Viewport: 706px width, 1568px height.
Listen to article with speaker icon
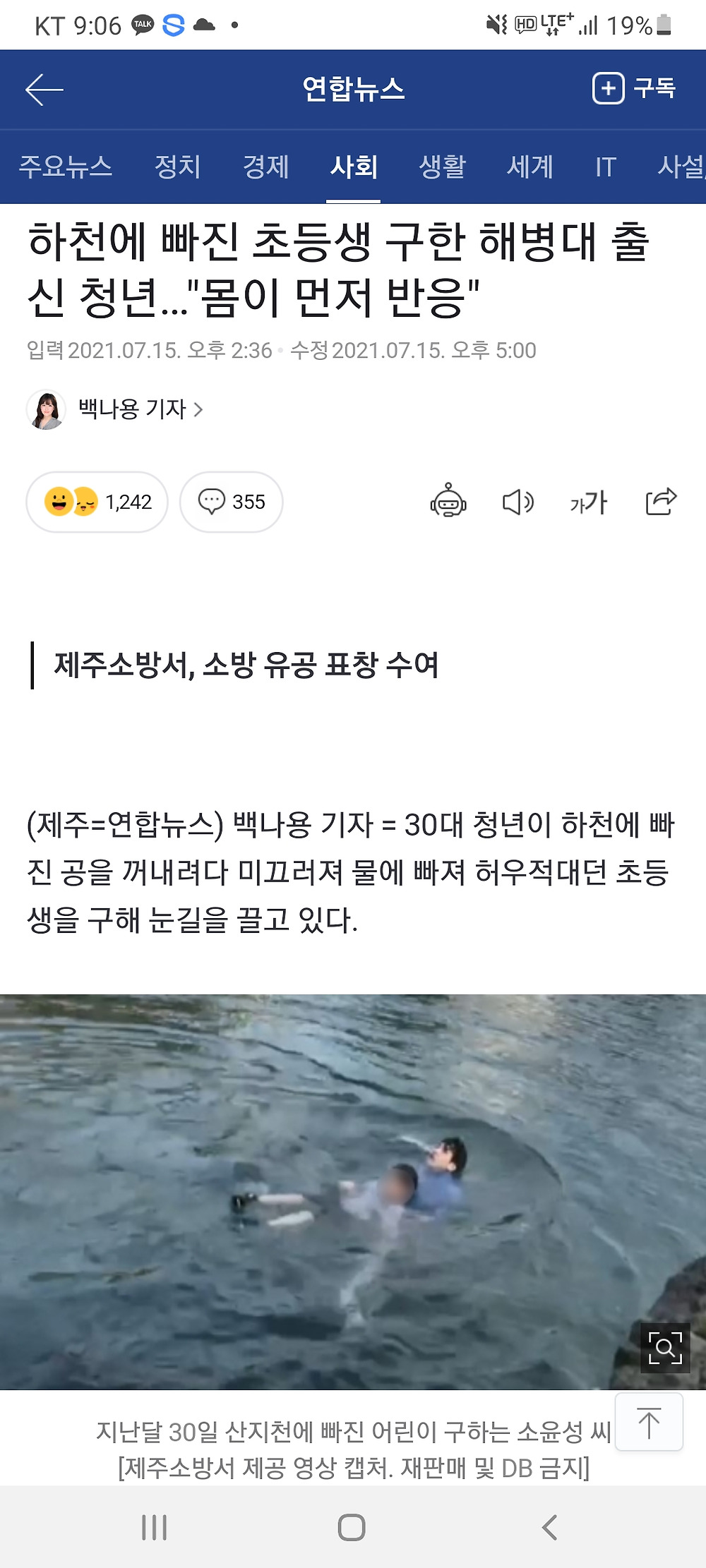[x=517, y=502]
